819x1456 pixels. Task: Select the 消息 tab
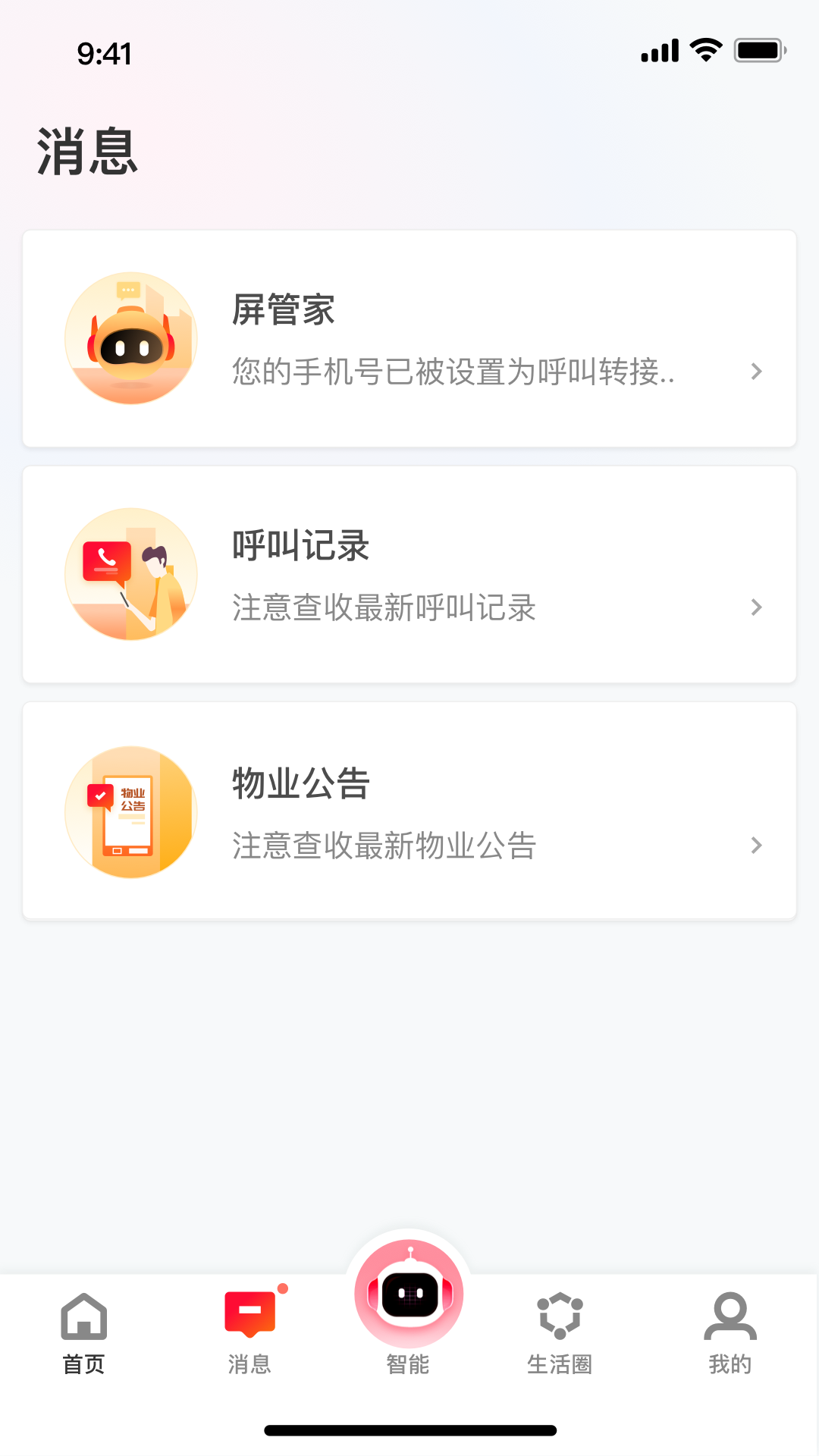pos(249,1332)
